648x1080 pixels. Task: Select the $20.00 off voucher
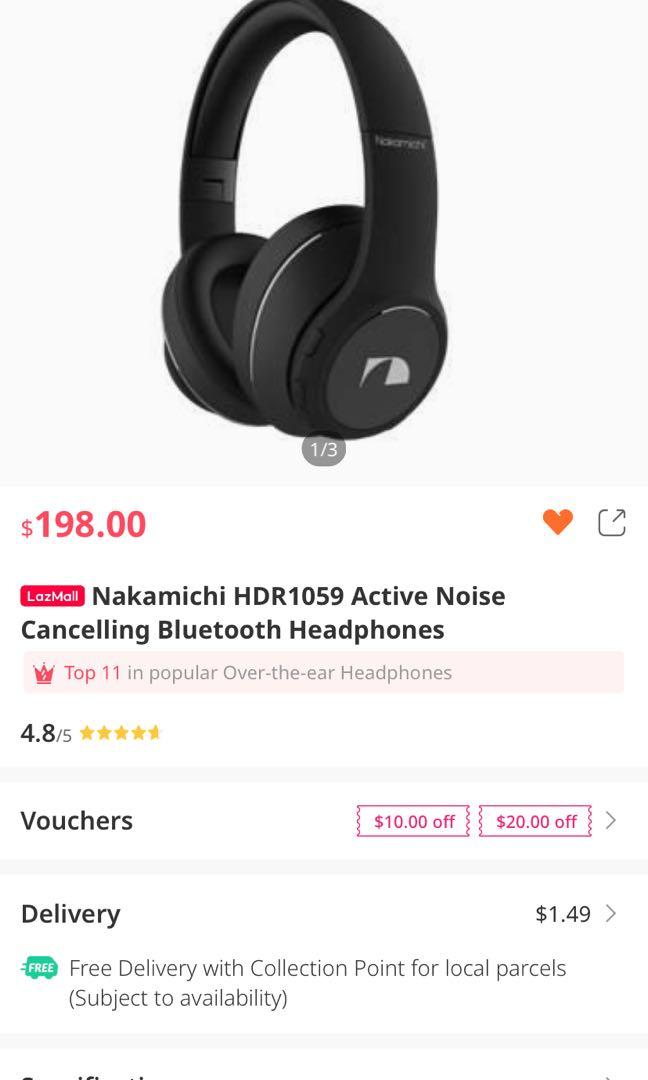(x=536, y=821)
